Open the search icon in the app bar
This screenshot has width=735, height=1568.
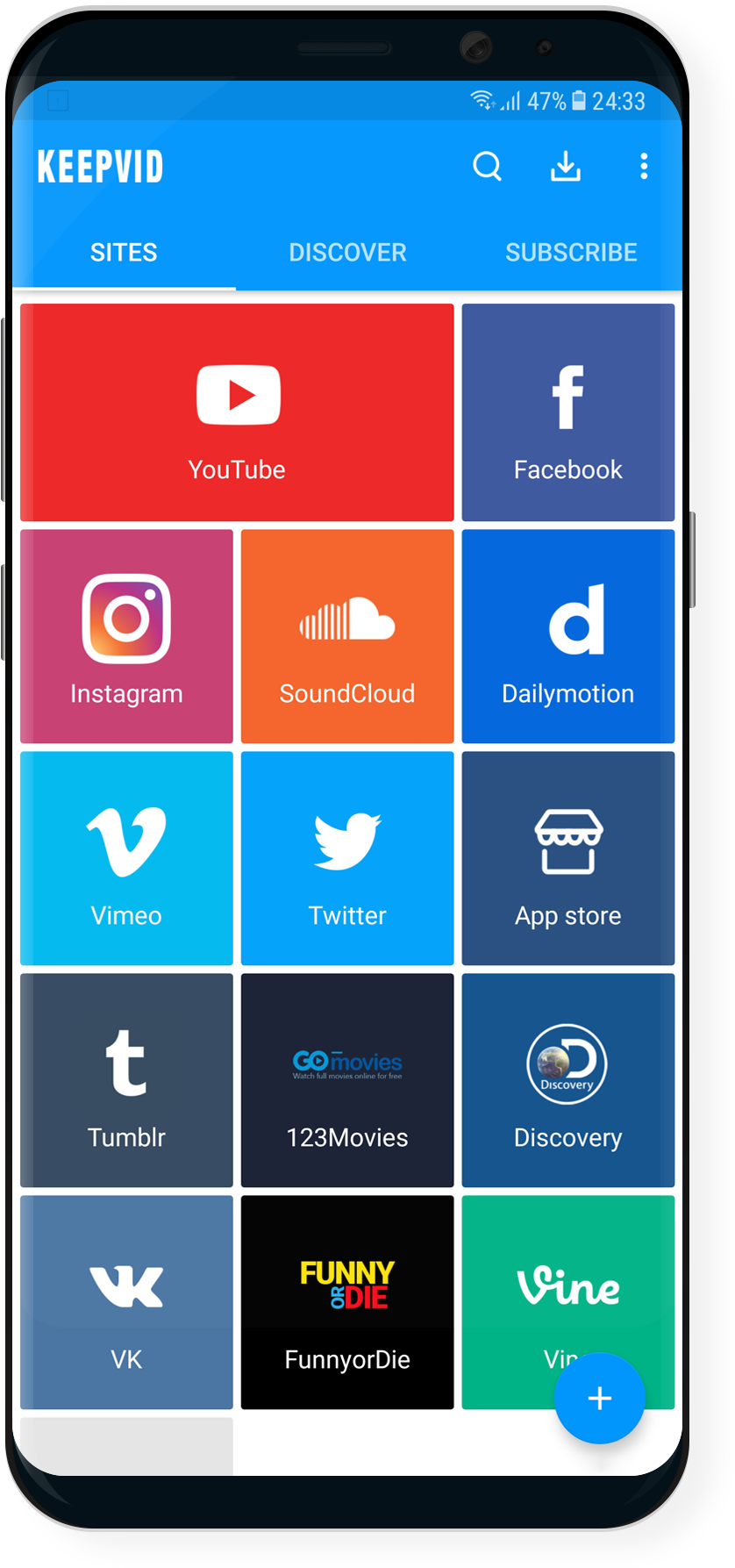click(487, 166)
